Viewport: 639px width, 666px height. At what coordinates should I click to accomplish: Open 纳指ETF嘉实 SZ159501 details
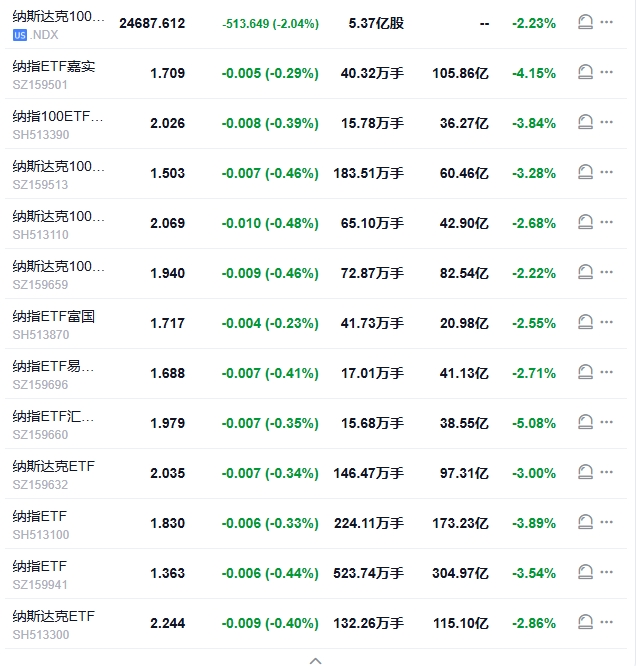(54, 73)
